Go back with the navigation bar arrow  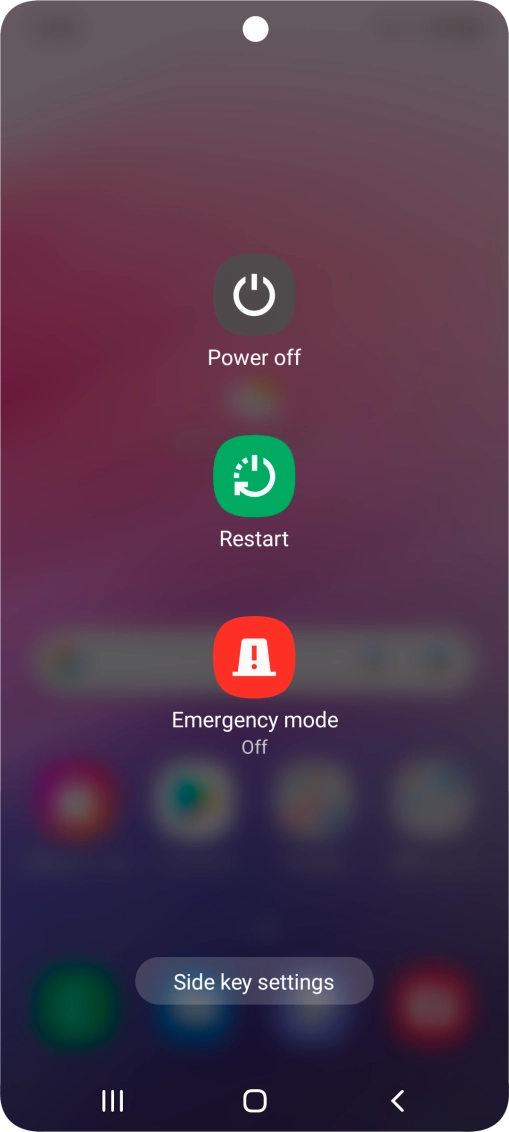click(397, 1100)
